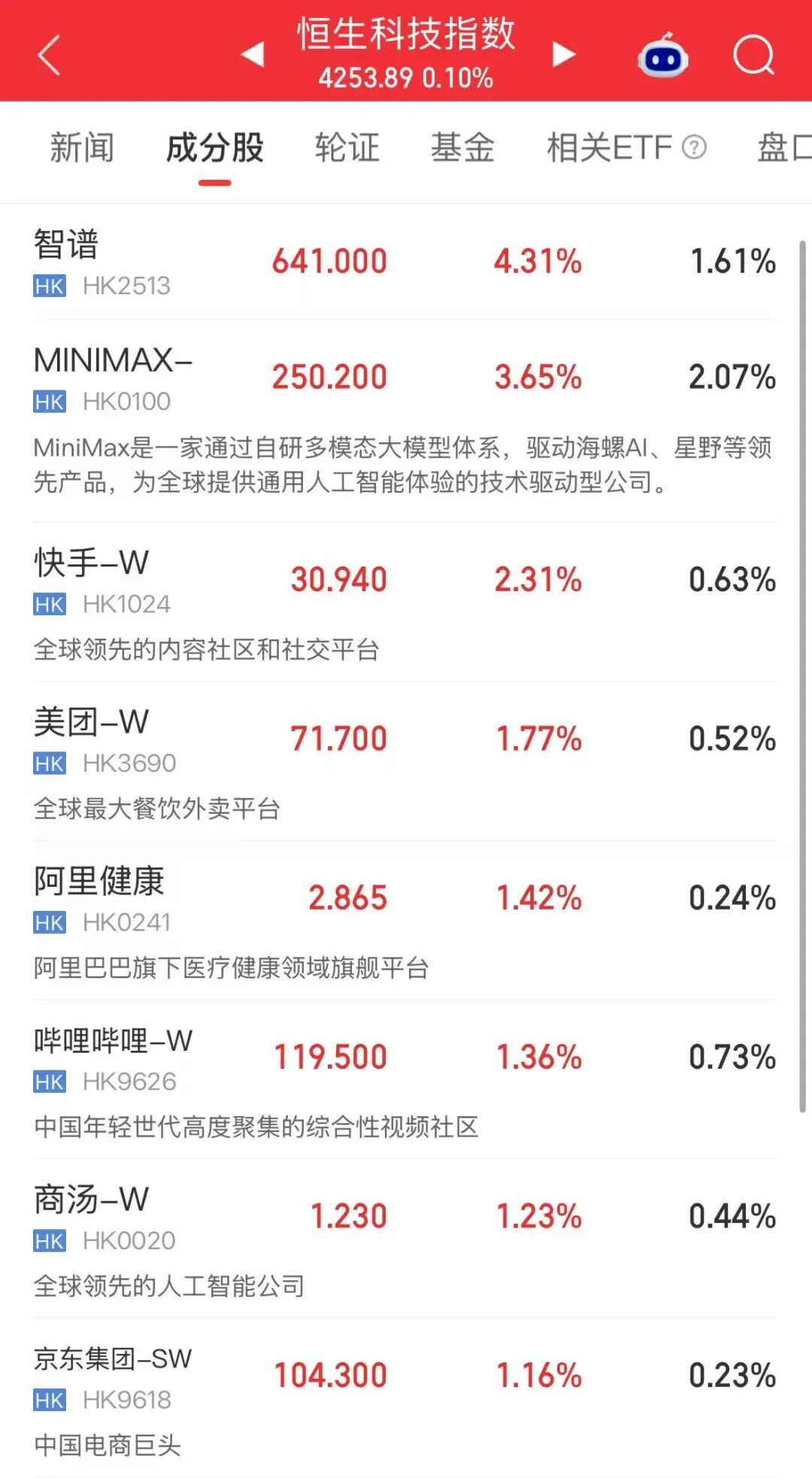Switch to the previous index with left triangle
Image resolution: width=812 pixels, height=1478 pixels.
[253, 54]
